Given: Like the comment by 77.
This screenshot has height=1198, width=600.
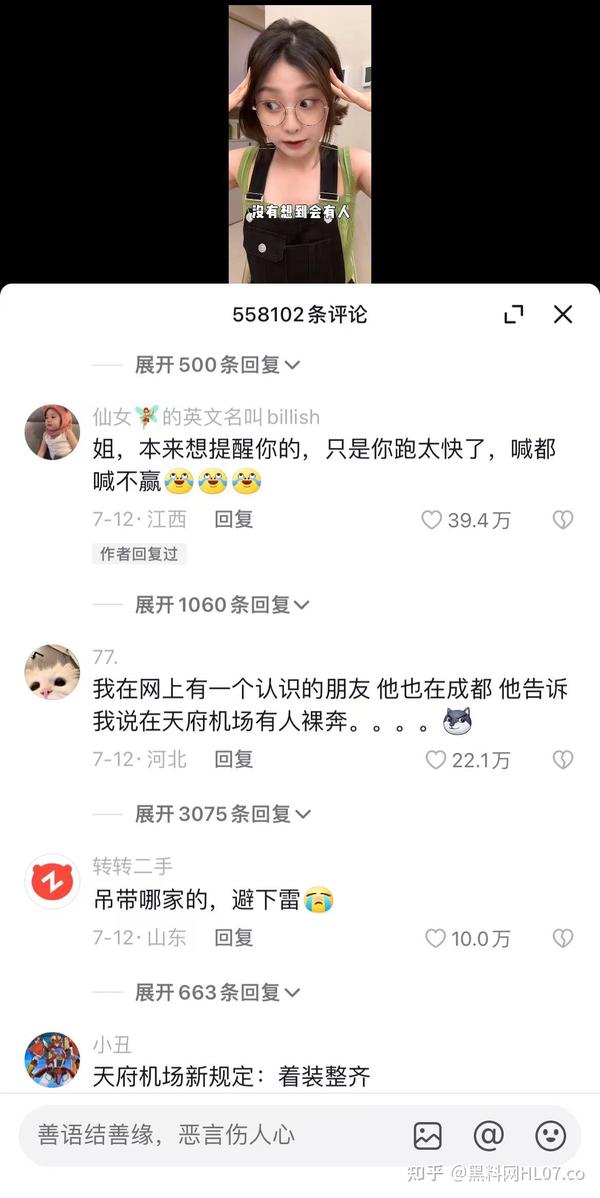Looking at the screenshot, I should click(x=468, y=760).
